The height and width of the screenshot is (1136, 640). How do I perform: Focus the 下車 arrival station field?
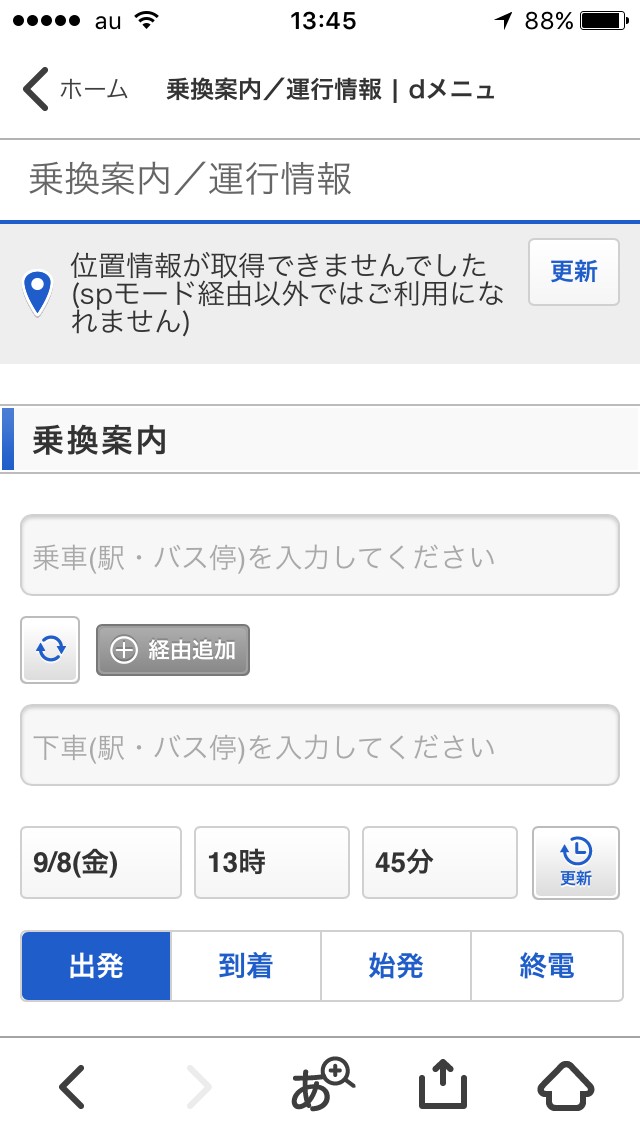click(320, 746)
